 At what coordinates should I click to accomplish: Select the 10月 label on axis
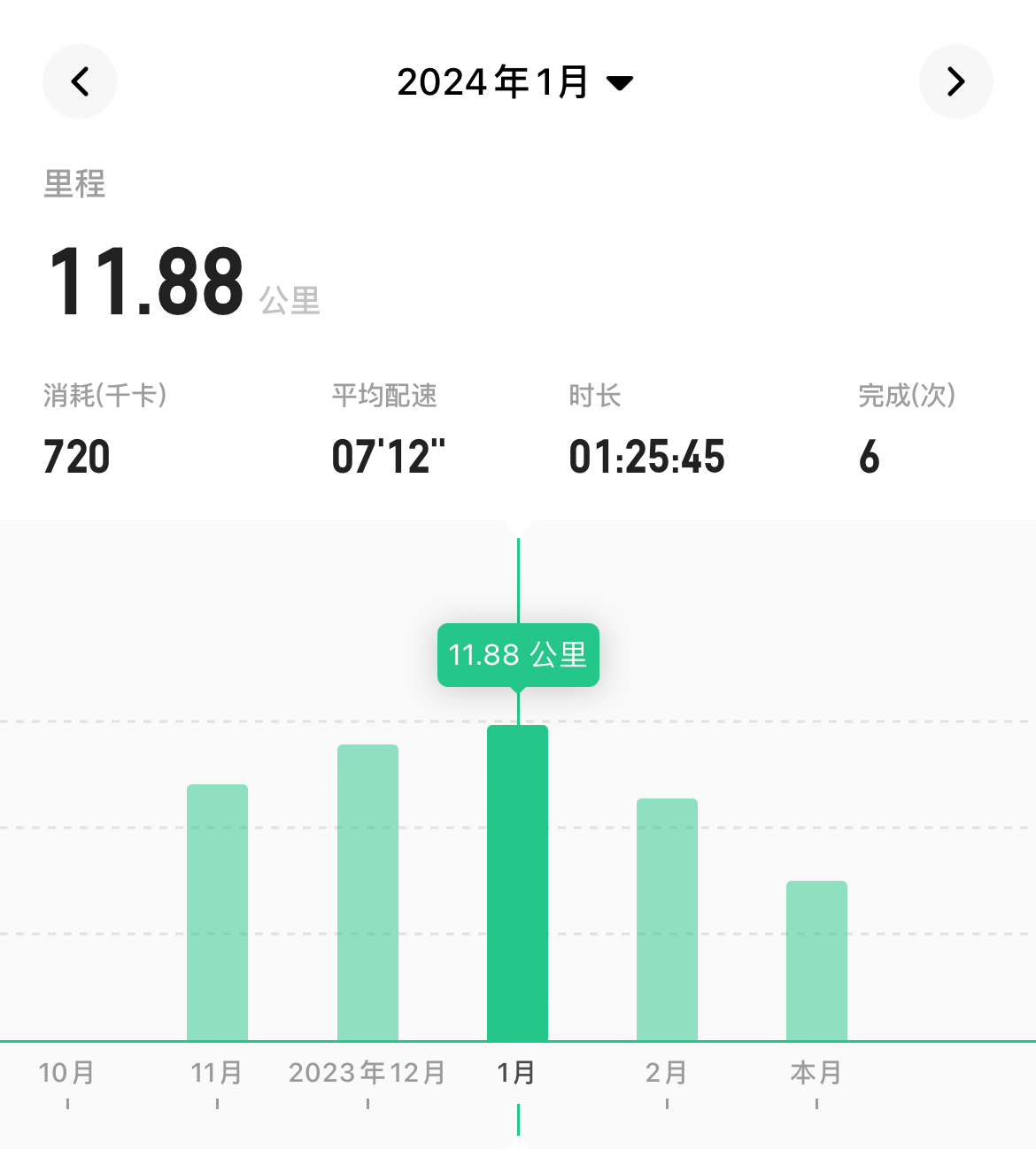tap(67, 1073)
